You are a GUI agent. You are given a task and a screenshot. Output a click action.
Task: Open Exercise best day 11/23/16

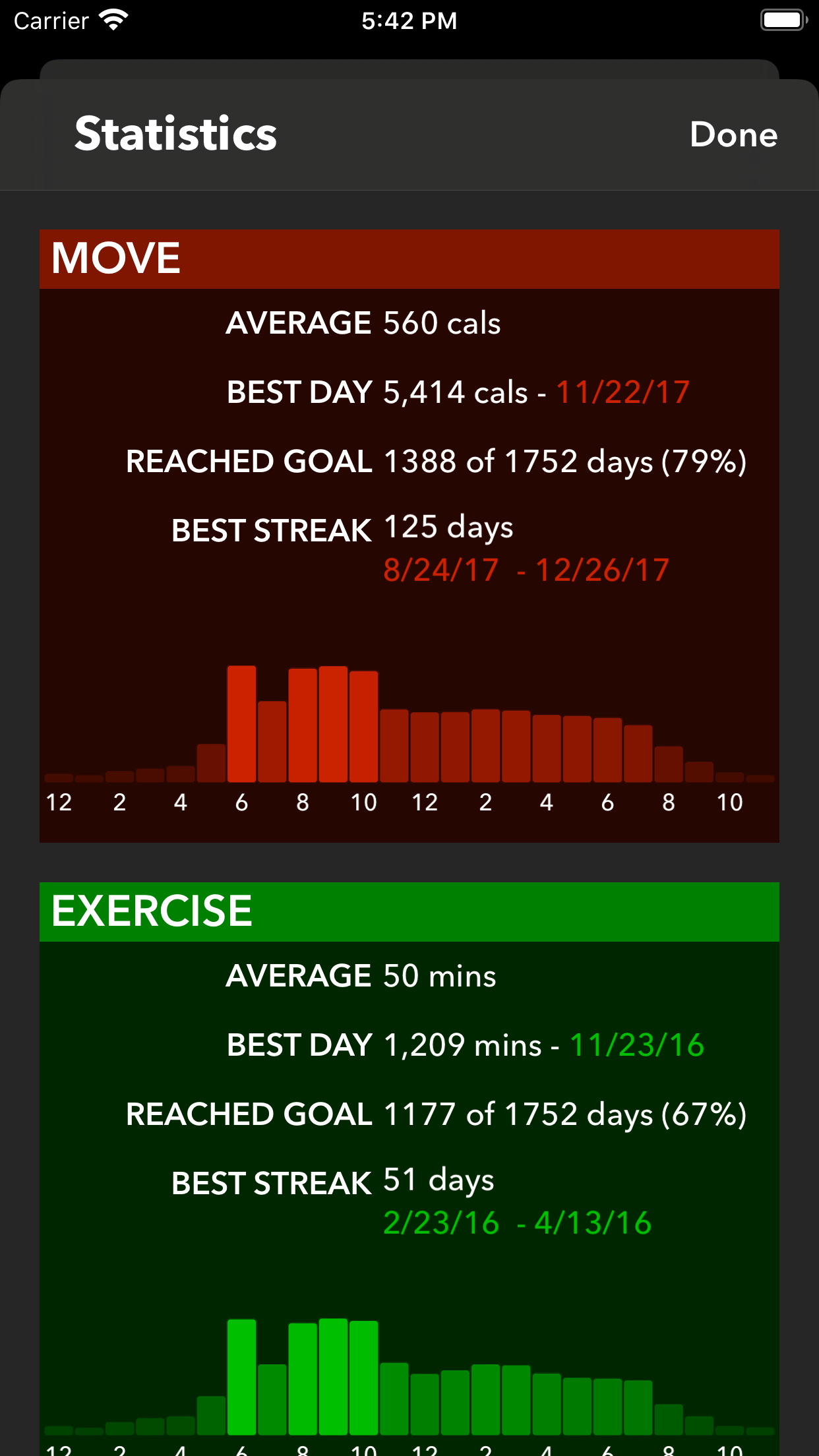[x=636, y=1045]
